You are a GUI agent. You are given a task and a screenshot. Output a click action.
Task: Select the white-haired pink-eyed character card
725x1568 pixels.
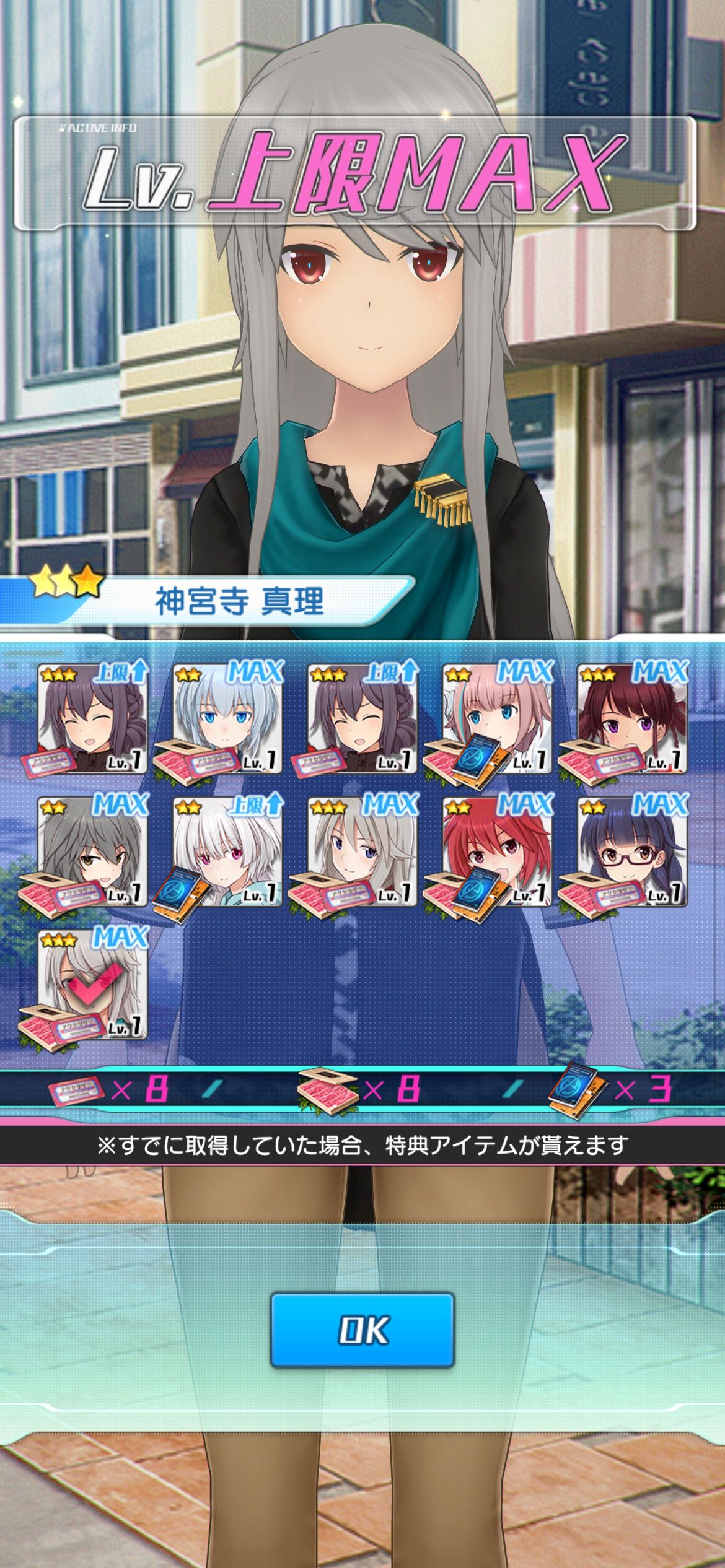click(227, 852)
